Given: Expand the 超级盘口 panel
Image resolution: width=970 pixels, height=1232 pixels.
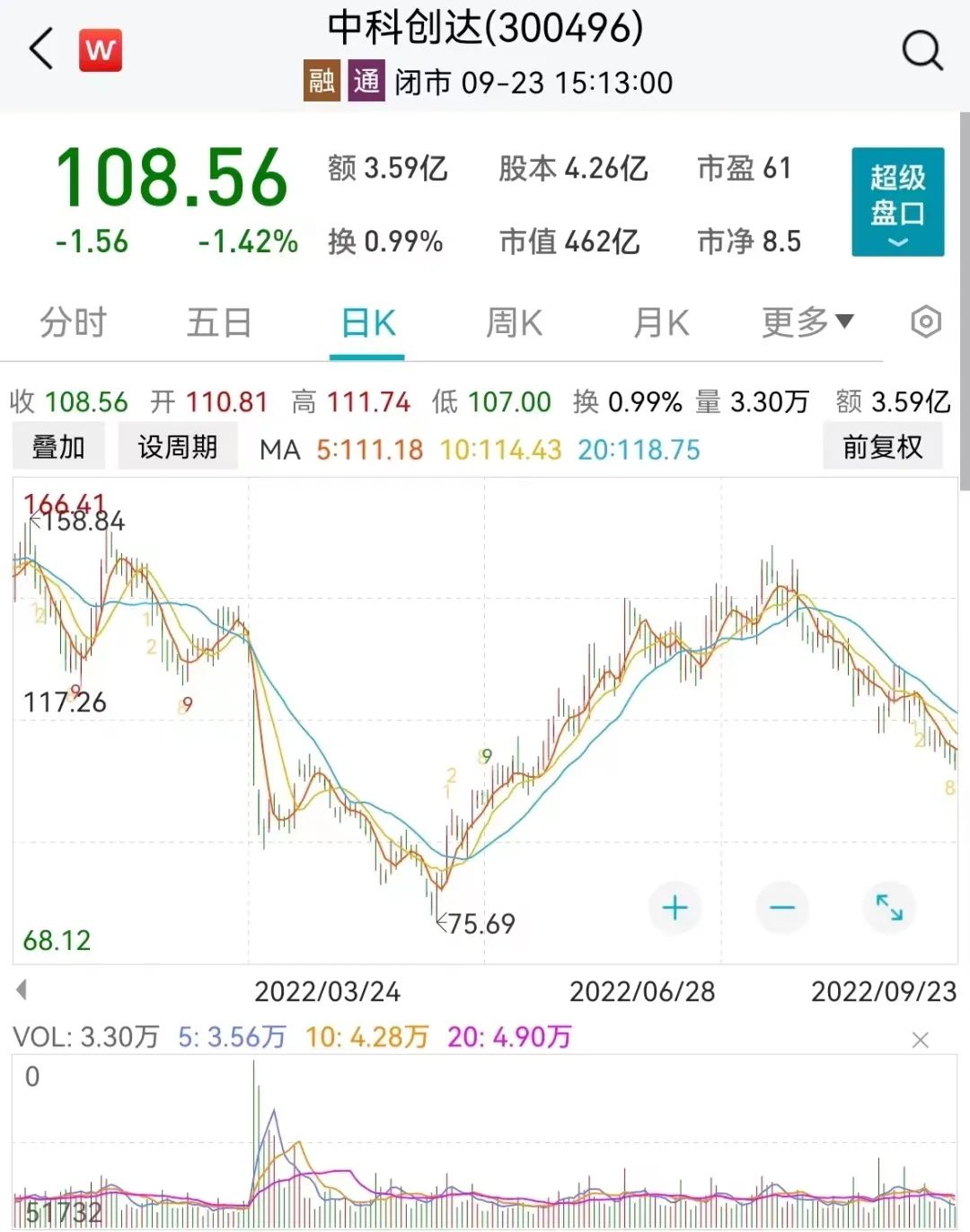Looking at the screenshot, I should (897, 202).
